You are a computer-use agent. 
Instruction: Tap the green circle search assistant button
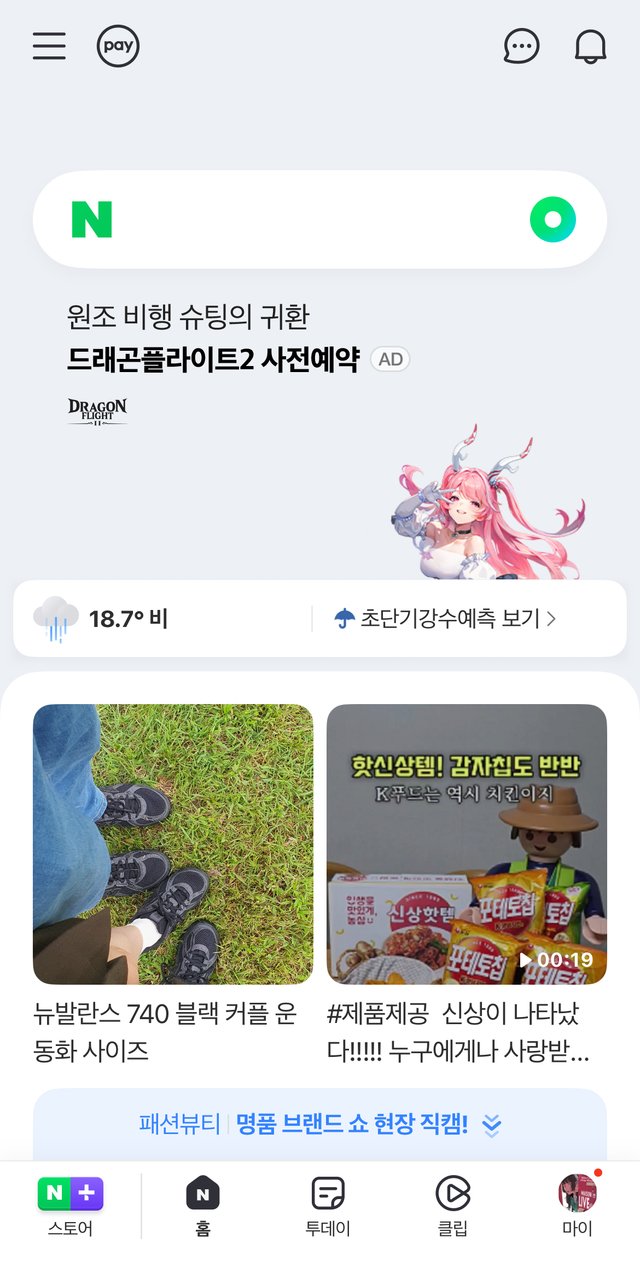(x=553, y=219)
